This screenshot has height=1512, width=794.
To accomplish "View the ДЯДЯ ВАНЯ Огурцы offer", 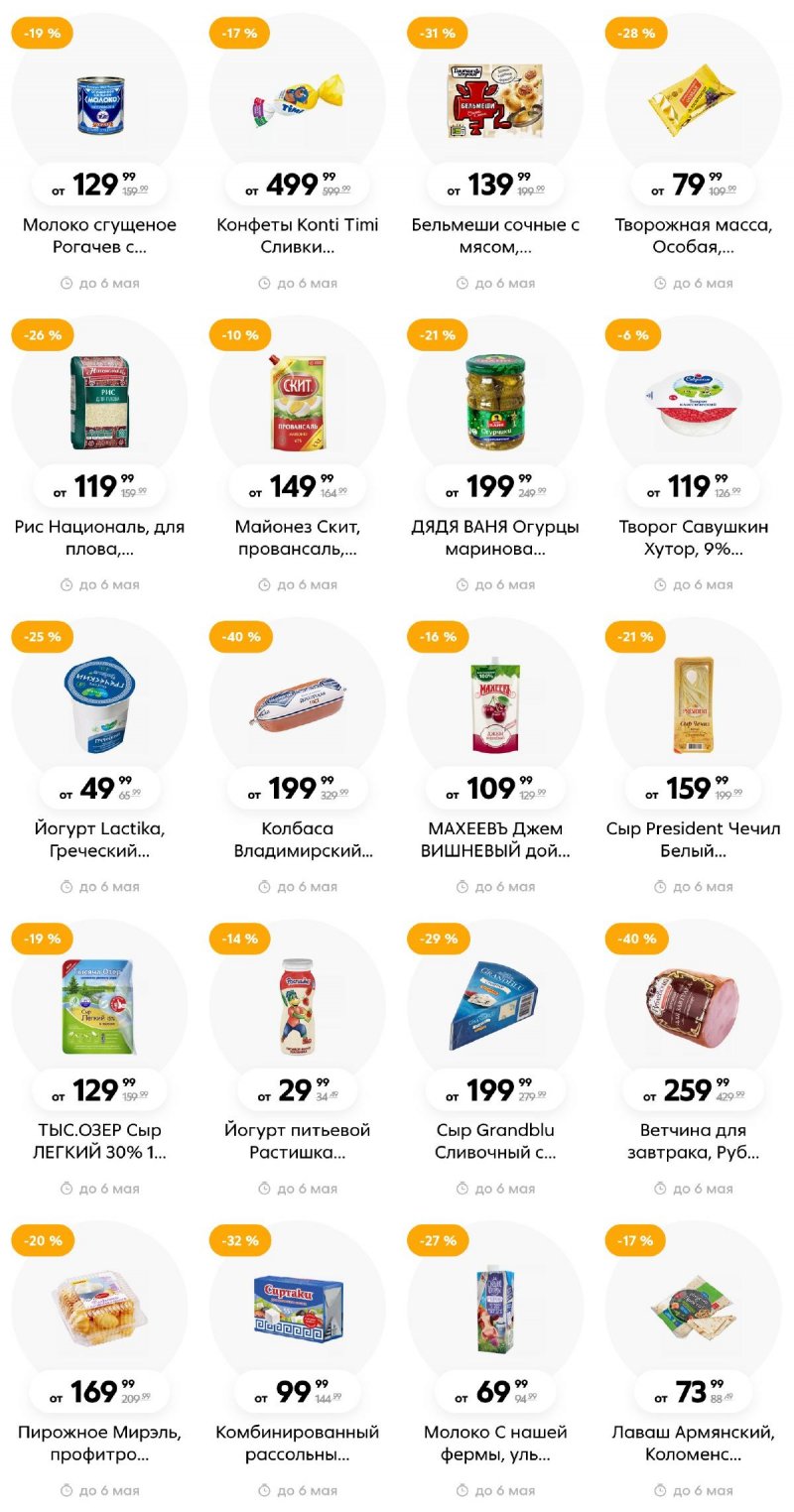I will tap(495, 402).
